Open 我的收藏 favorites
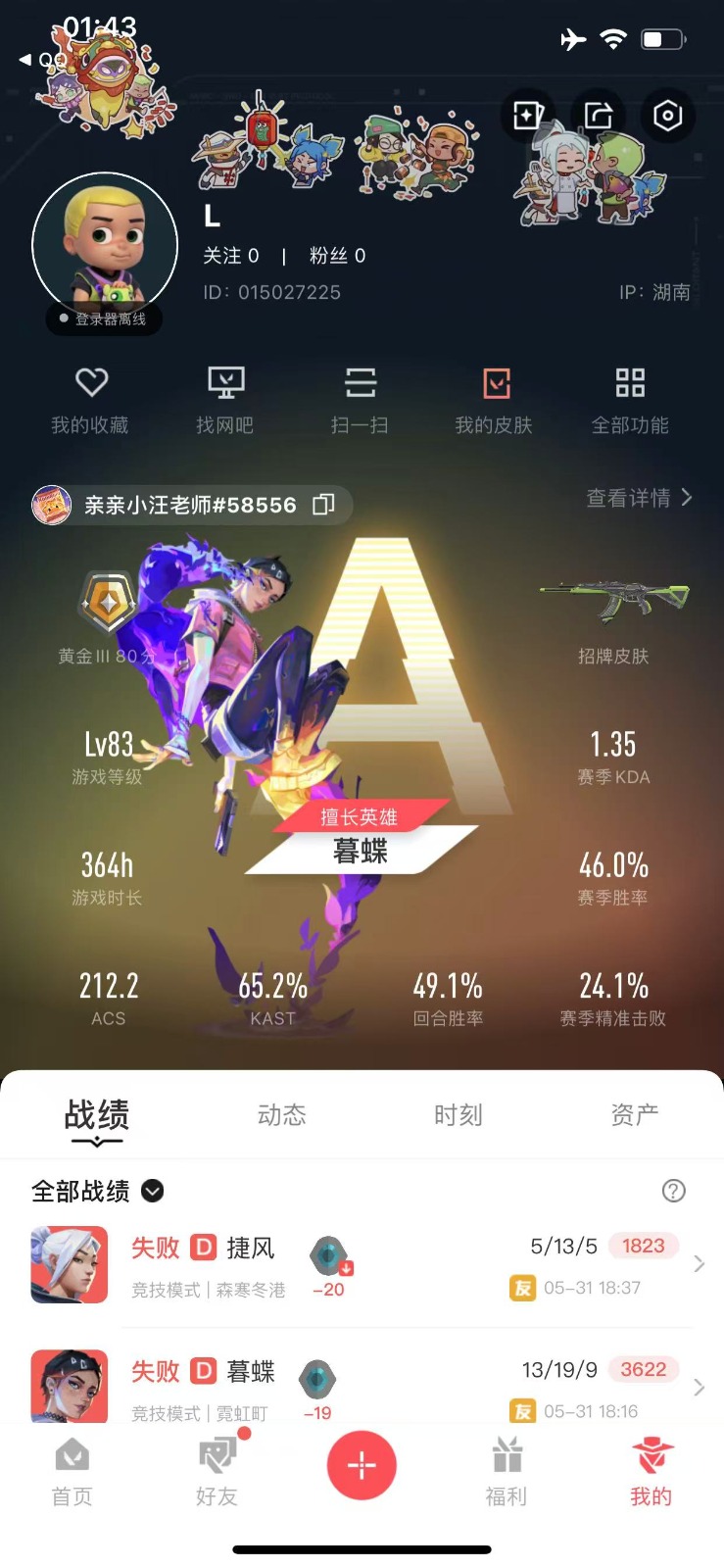This screenshot has width=724, height=1568. click(x=90, y=401)
